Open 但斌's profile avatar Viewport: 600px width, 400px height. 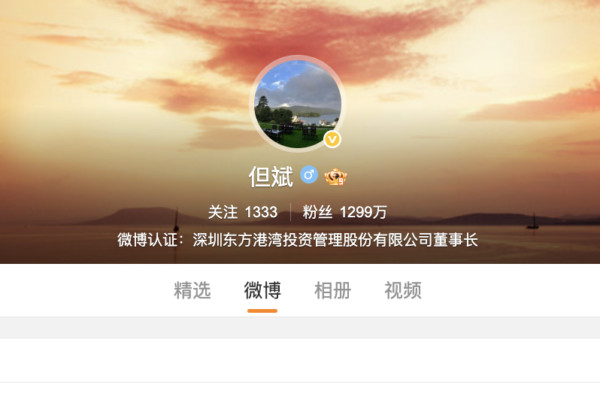tap(296, 104)
